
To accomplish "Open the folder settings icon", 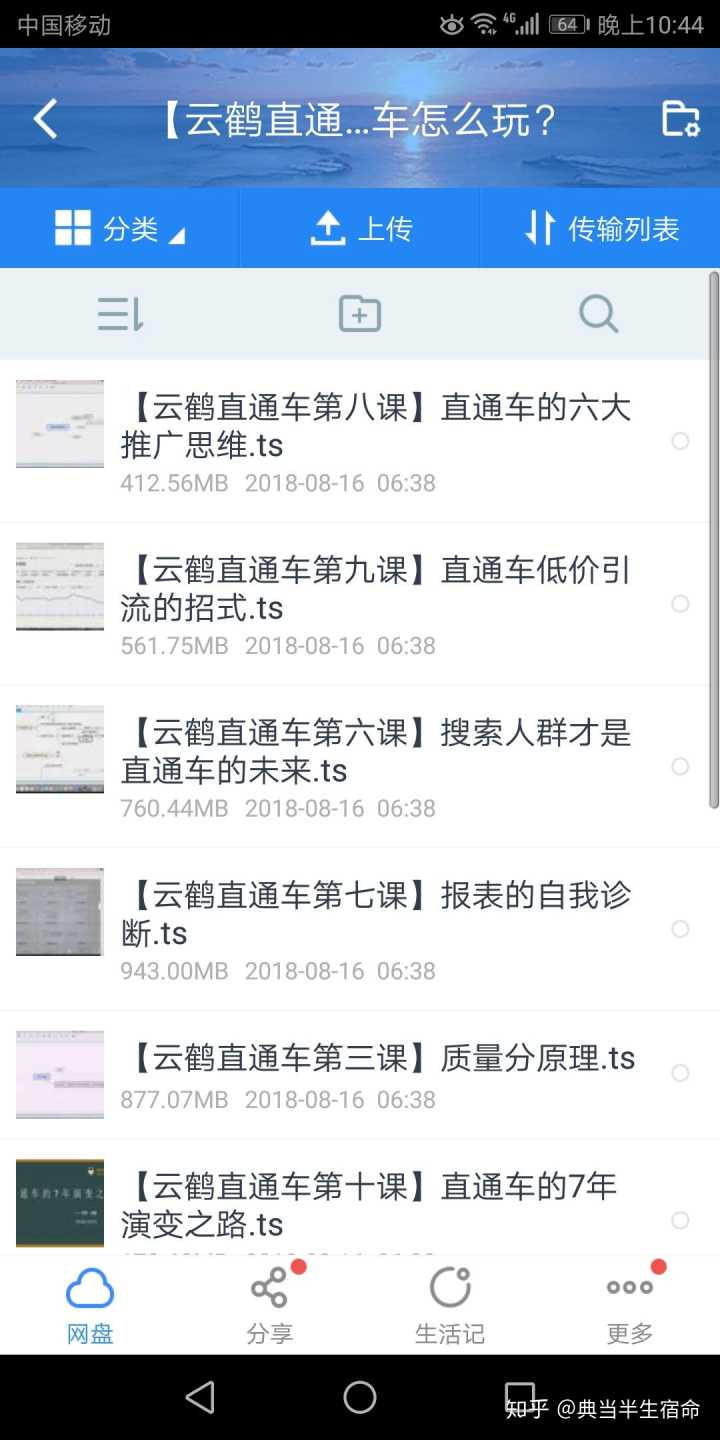I will [680, 119].
